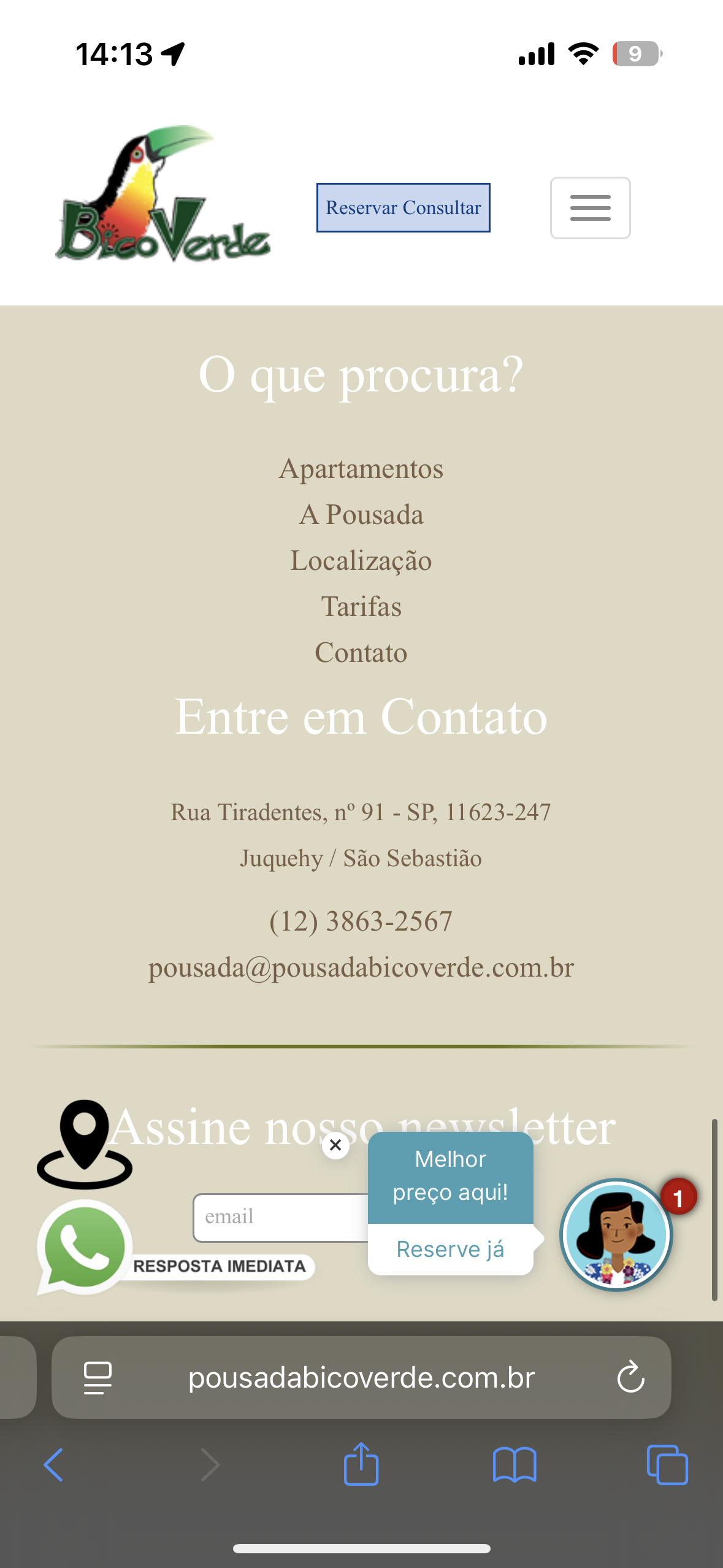Dismiss the Melhor preço aqui popup
The height and width of the screenshot is (1568, 723).
(335, 1145)
